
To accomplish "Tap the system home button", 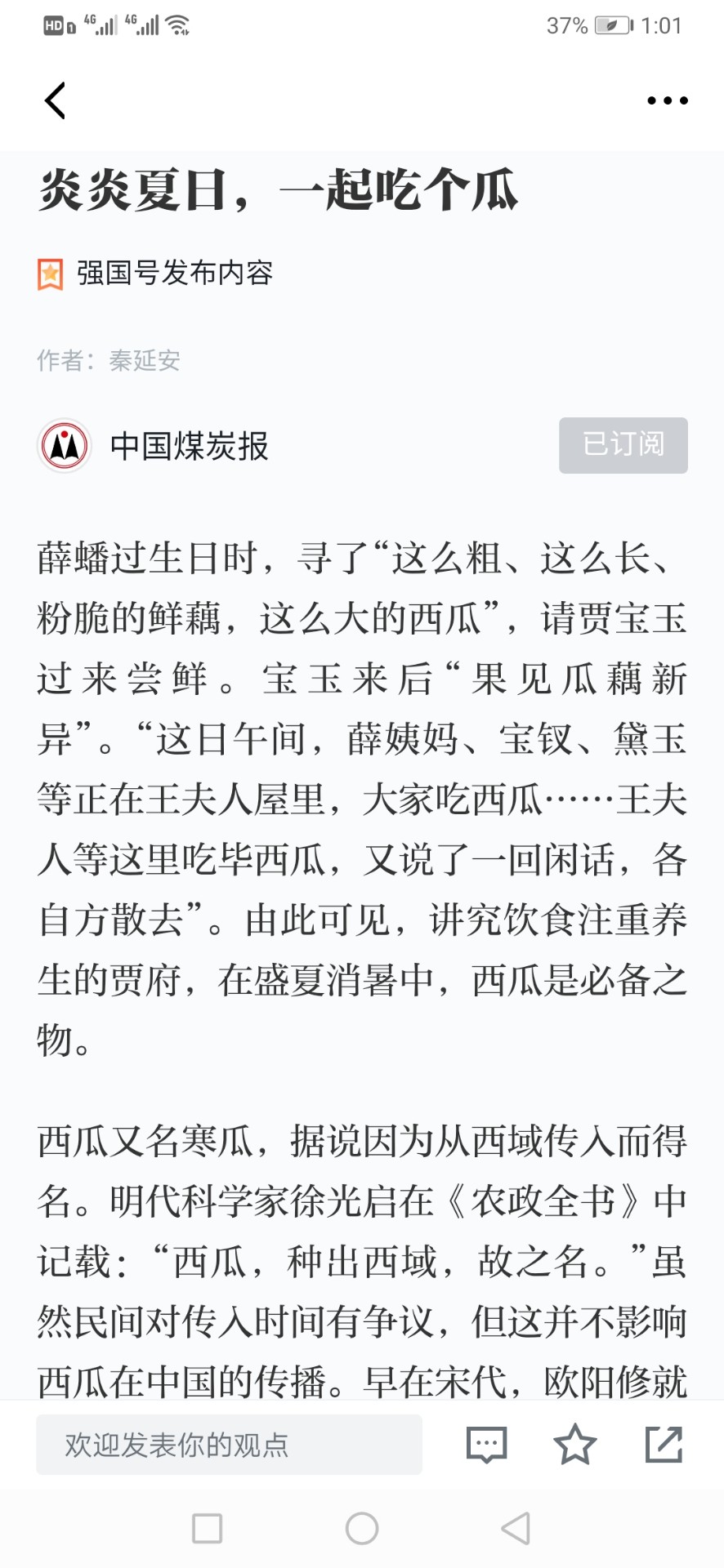I will tap(362, 1528).
